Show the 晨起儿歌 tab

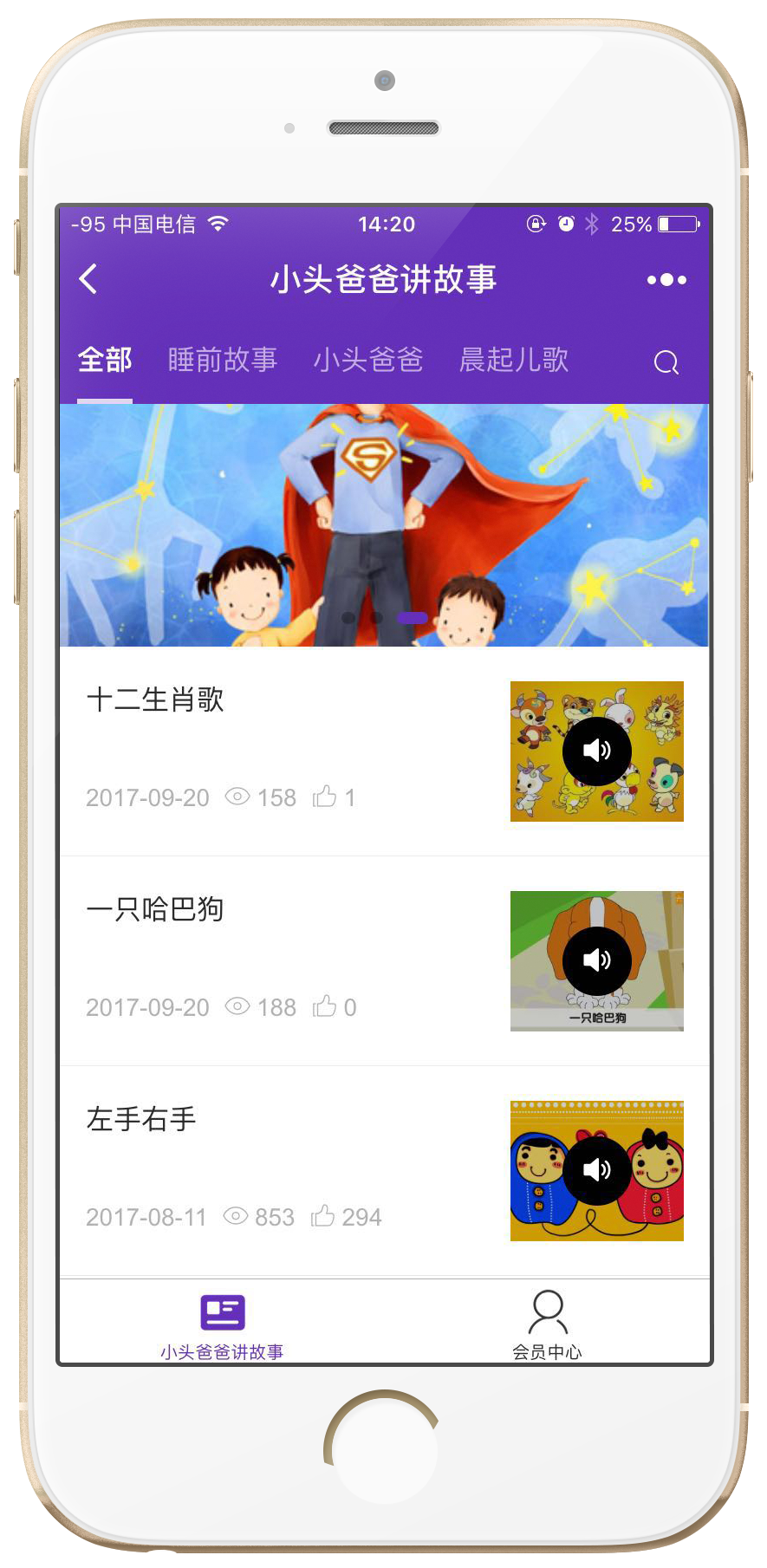[514, 360]
